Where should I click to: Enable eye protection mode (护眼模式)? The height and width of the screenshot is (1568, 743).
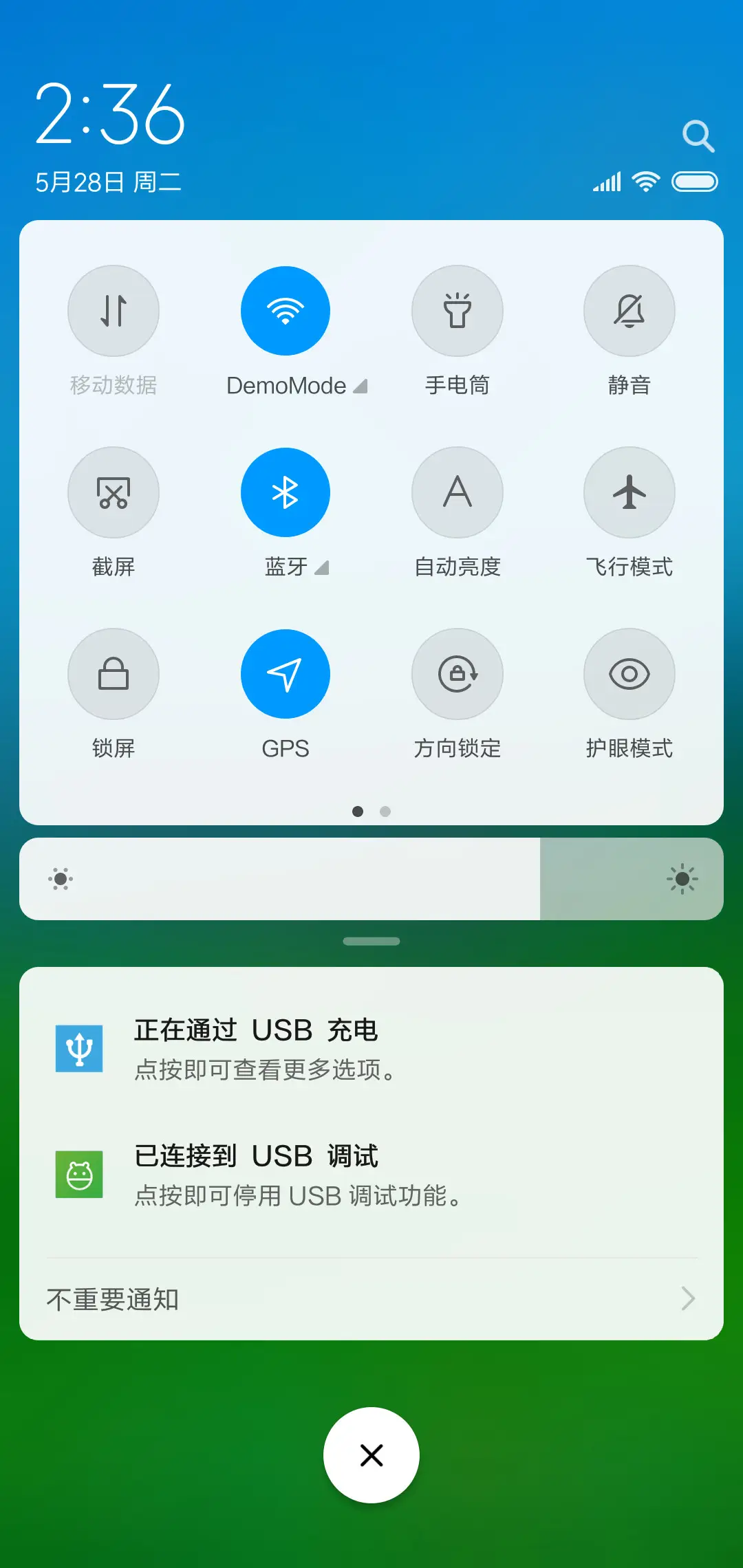629,674
